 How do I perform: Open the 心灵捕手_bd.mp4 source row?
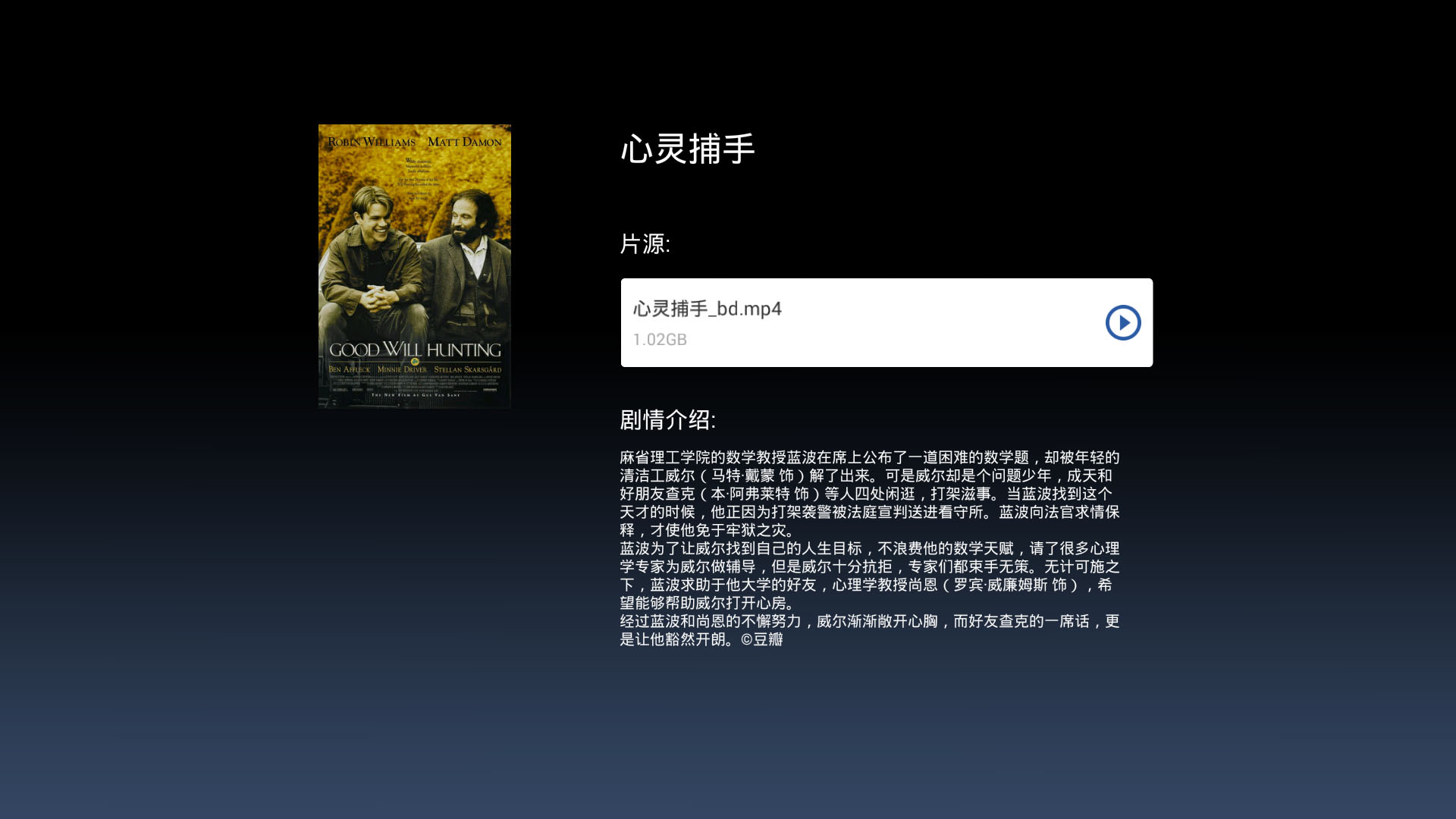pos(834,323)
